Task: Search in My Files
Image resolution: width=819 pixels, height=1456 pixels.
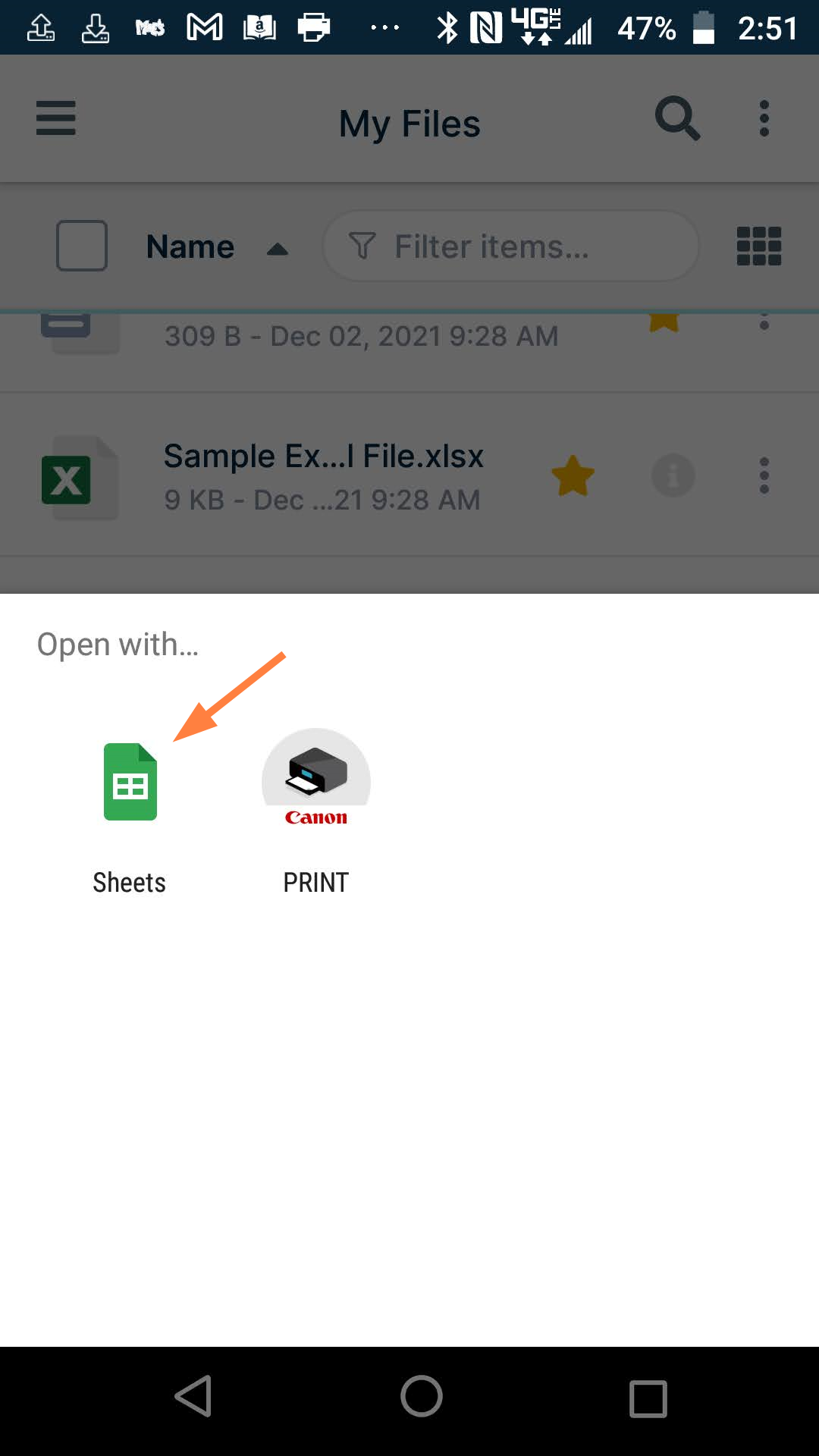Action: (x=676, y=118)
